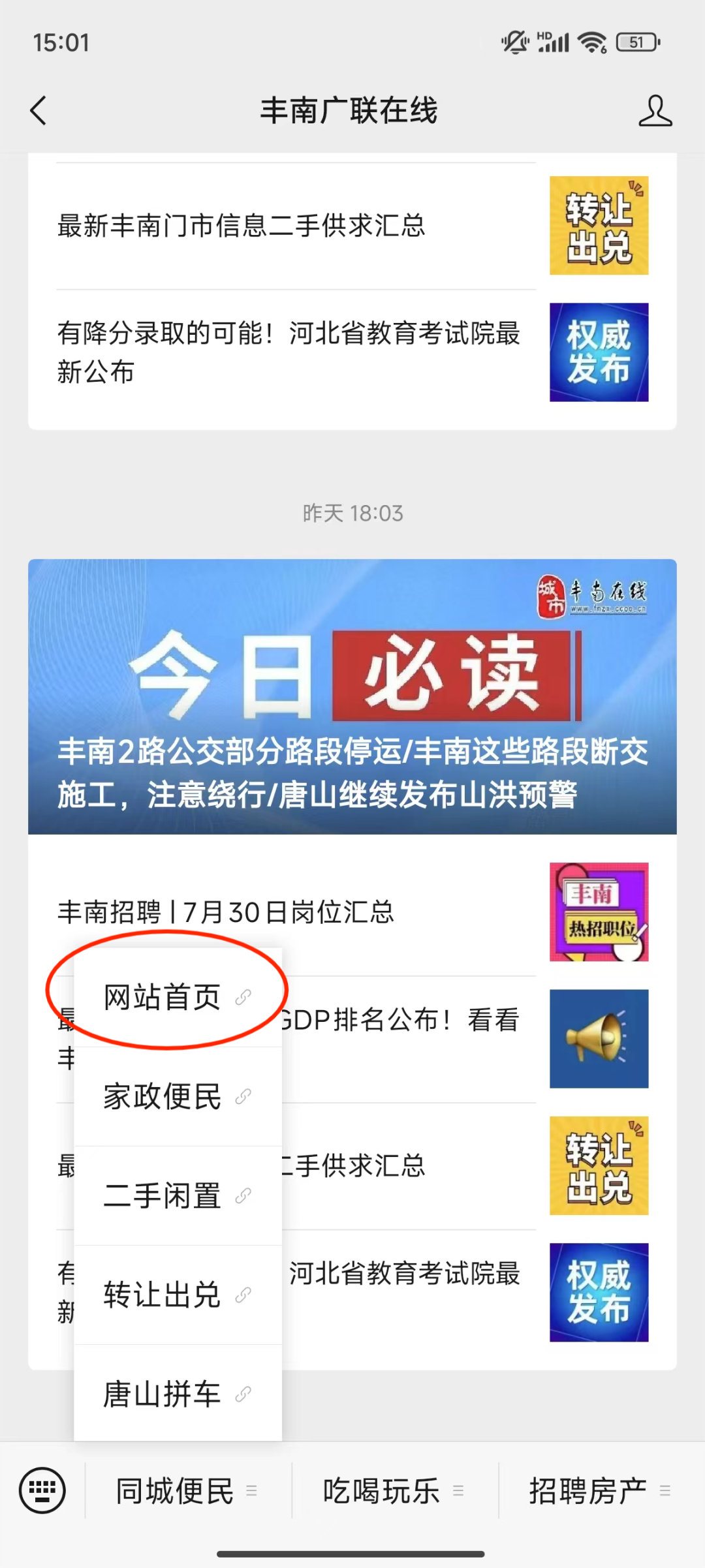Go back with the top-left arrow
This screenshot has width=705, height=1568.
[x=39, y=110]
